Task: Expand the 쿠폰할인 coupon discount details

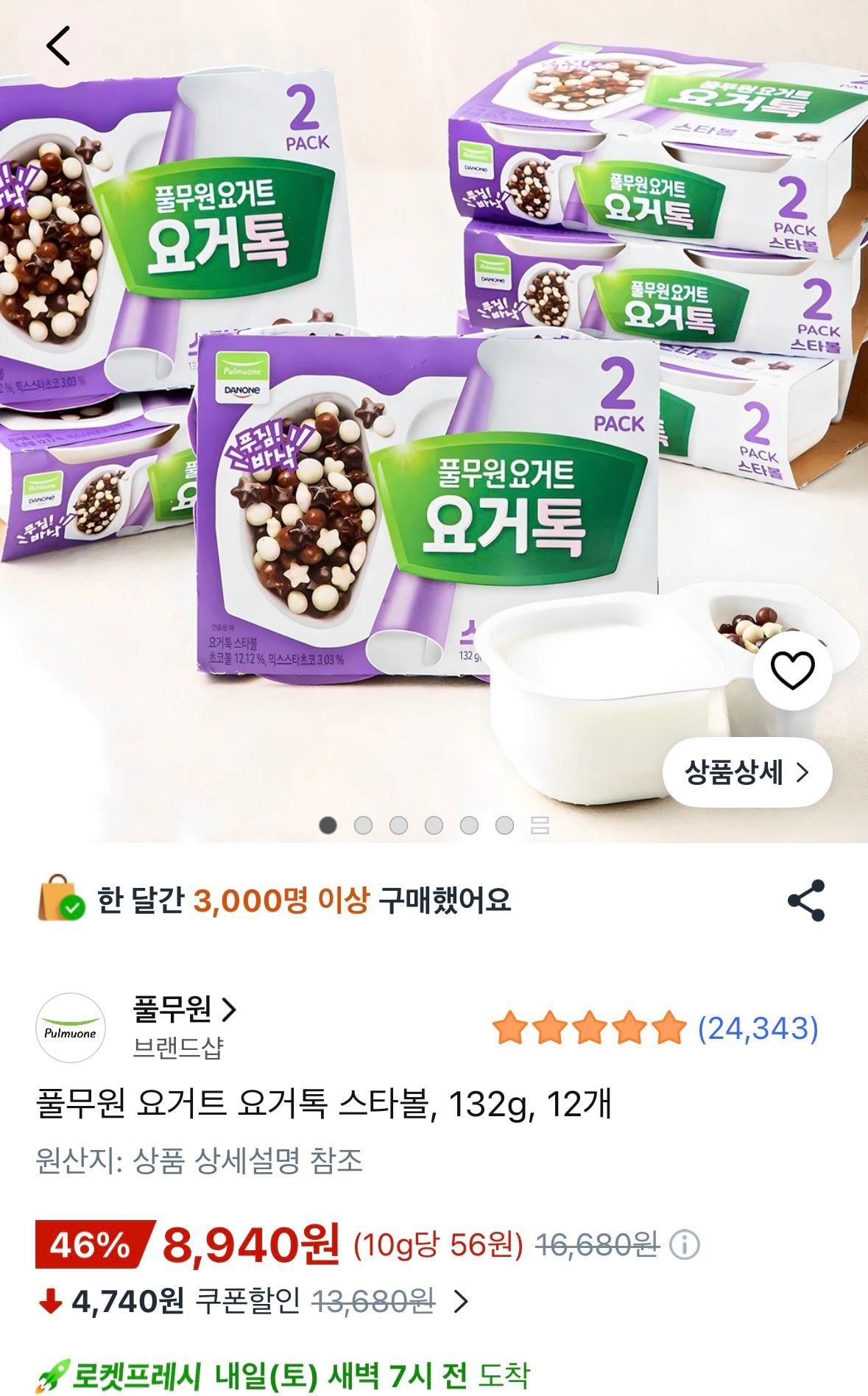Action: click(x=461, y=1302)
